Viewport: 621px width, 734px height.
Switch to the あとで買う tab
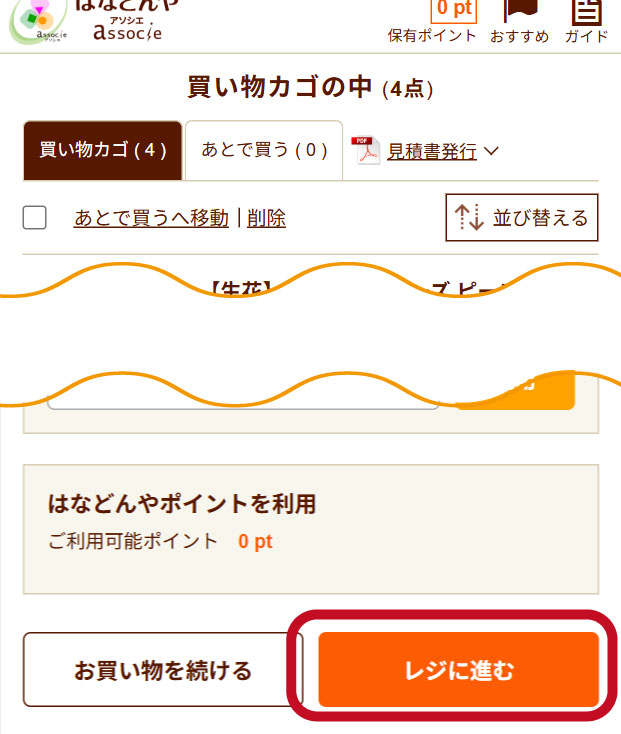click(264, 150)
